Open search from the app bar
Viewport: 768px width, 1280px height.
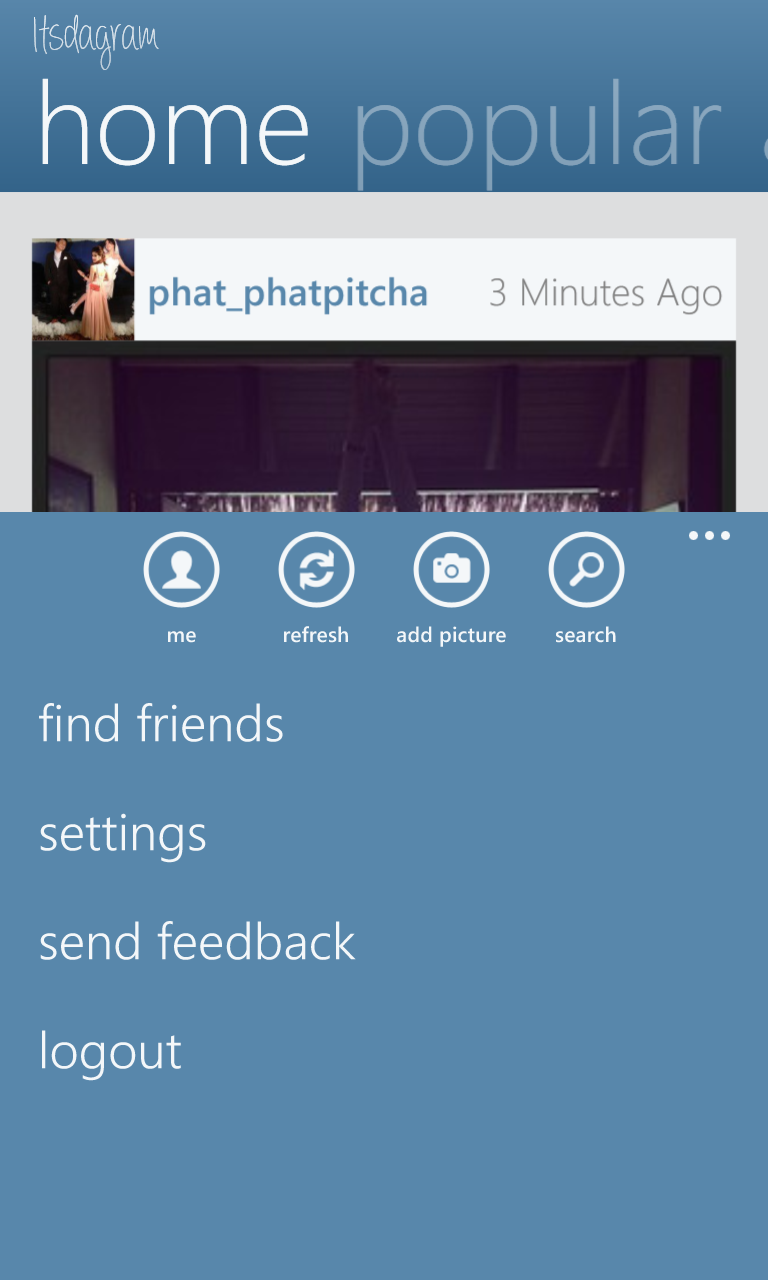(x=586, y=570)
